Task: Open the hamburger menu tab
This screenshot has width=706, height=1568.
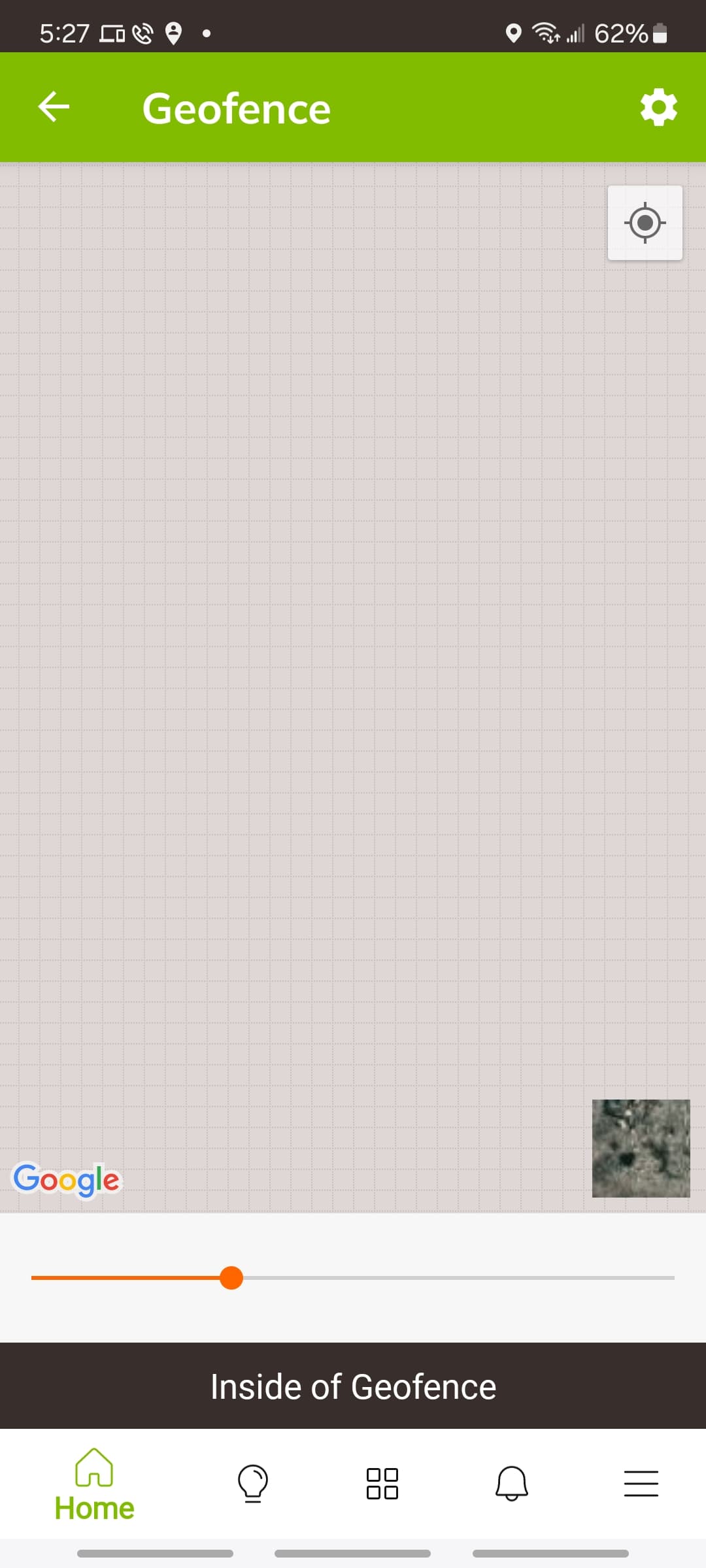Action: [x=641, y=1483]
